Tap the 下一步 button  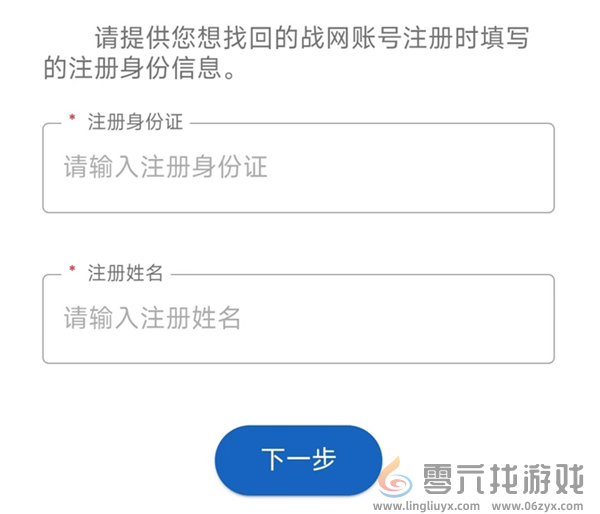coord(298,459)
